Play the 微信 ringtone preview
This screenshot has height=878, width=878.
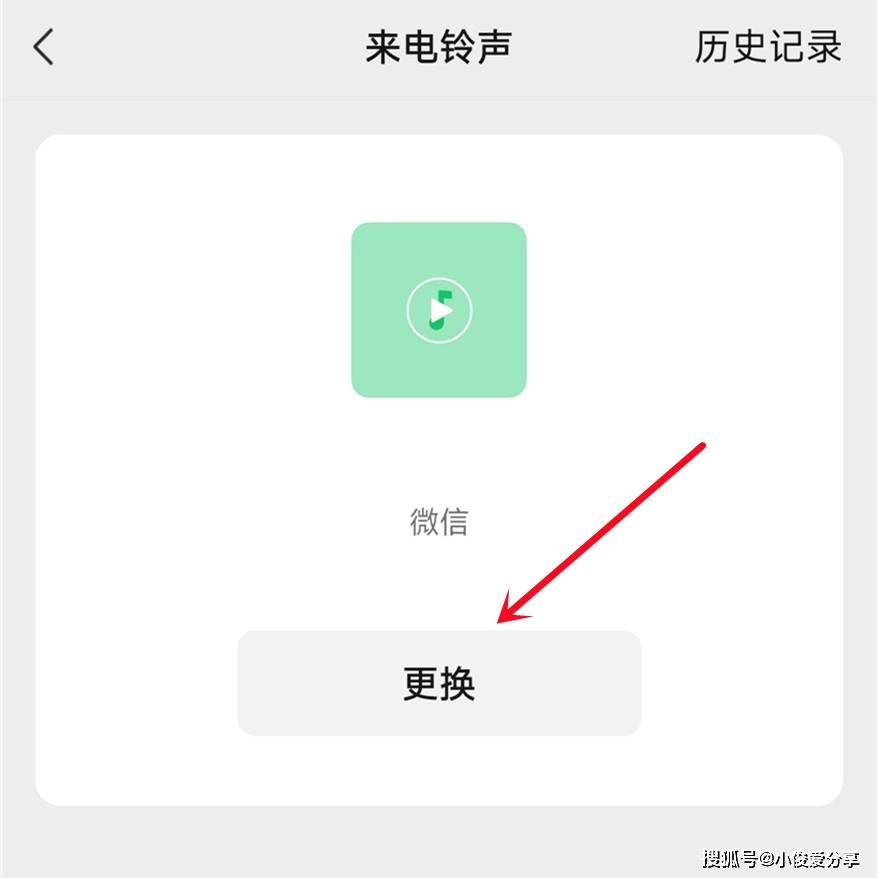click(x=439, y=311)
